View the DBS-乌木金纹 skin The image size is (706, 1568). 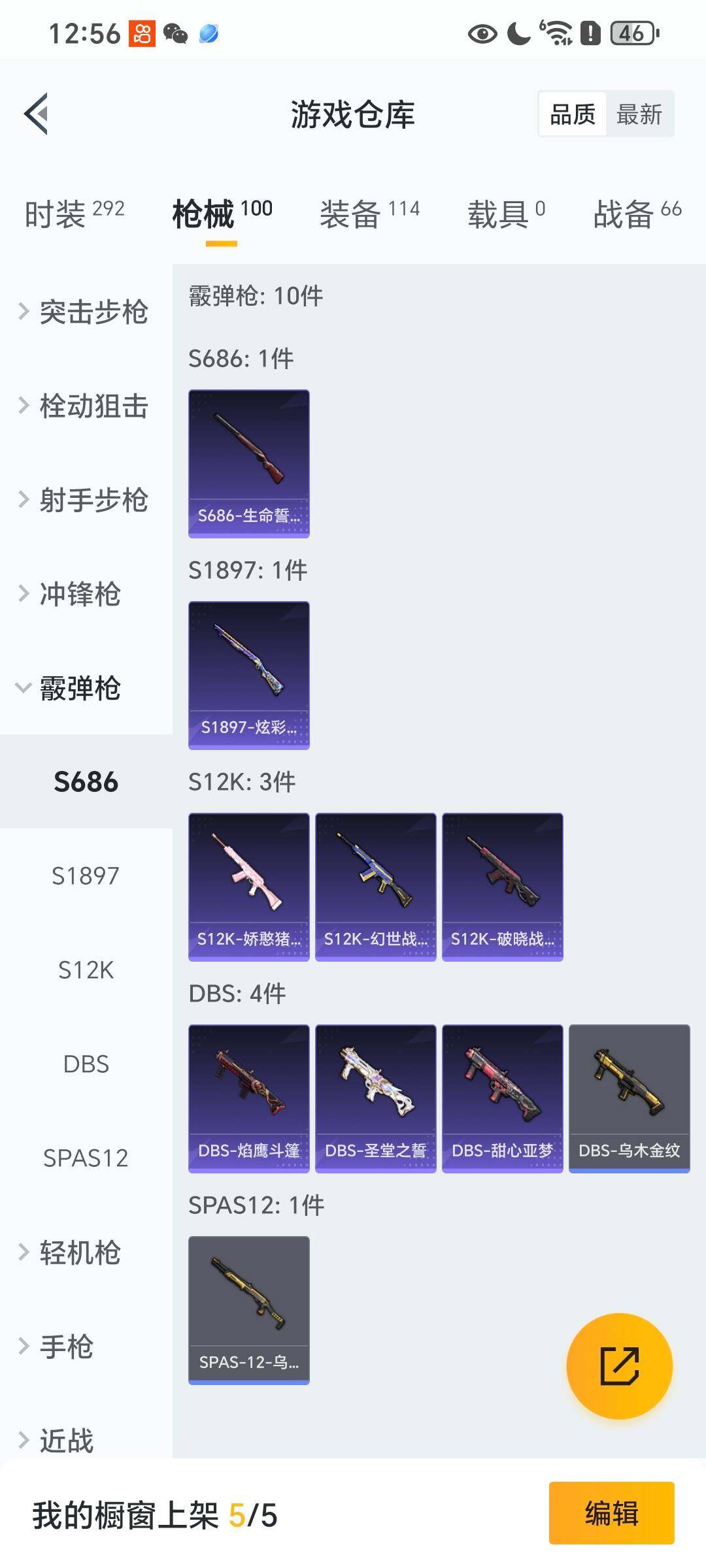(x=629, y=1098)
